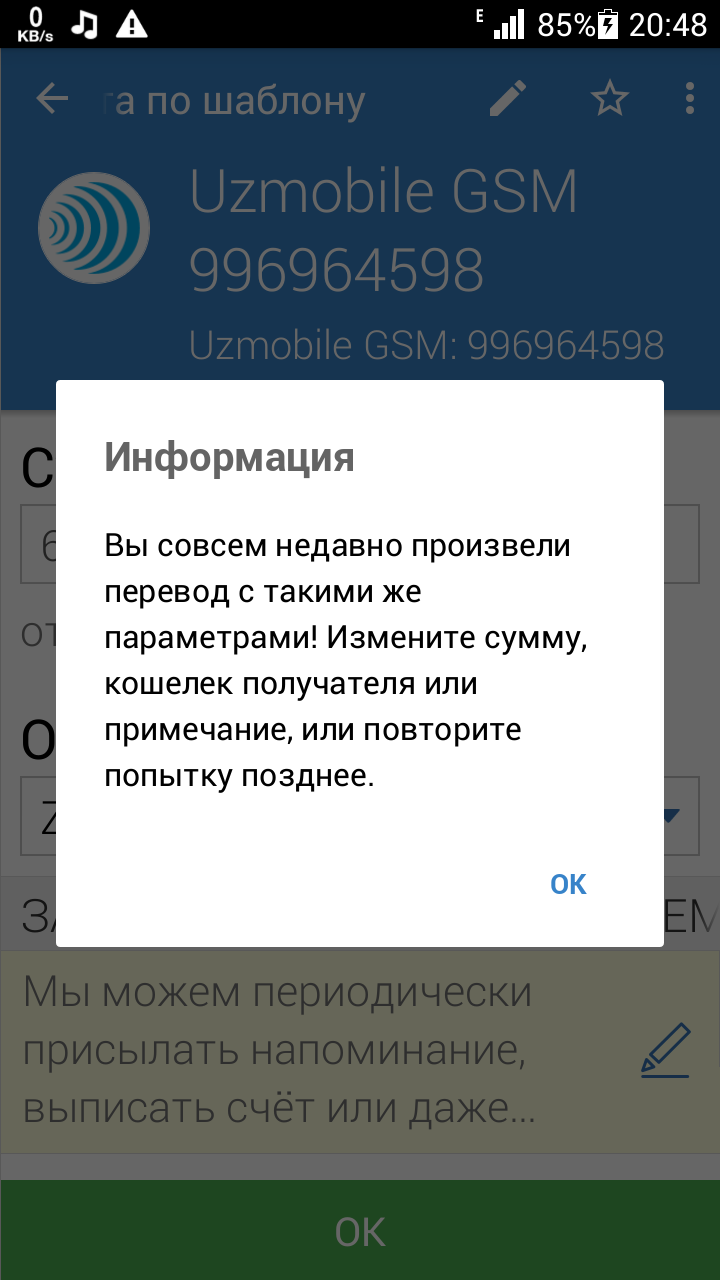Dismiss the Информация dialog with OK

point(568,884)
